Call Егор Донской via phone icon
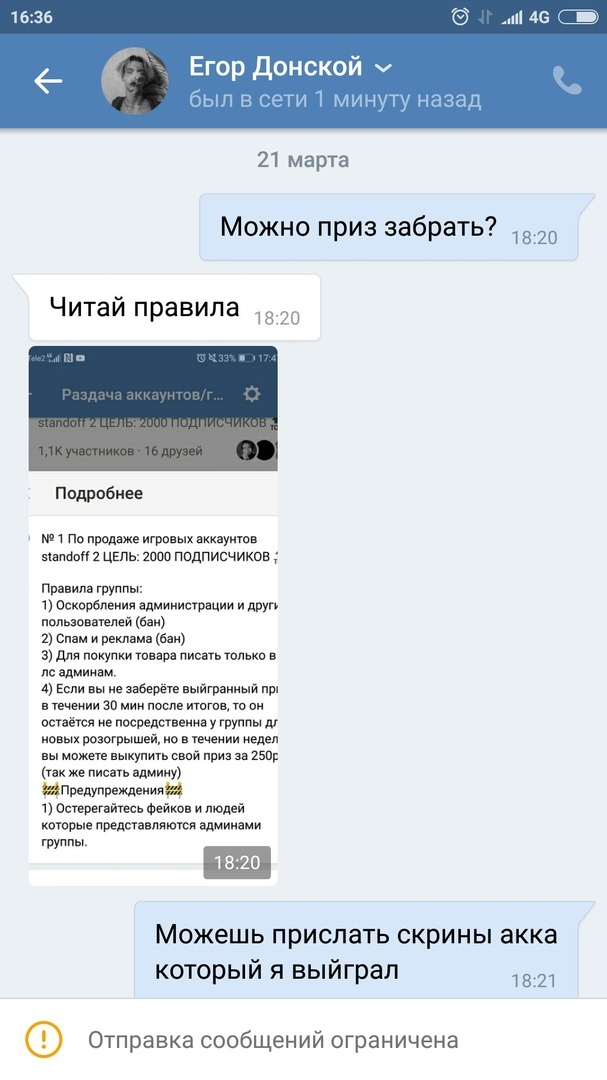This screenshot has width=607, height=1080. coord(567,81)
